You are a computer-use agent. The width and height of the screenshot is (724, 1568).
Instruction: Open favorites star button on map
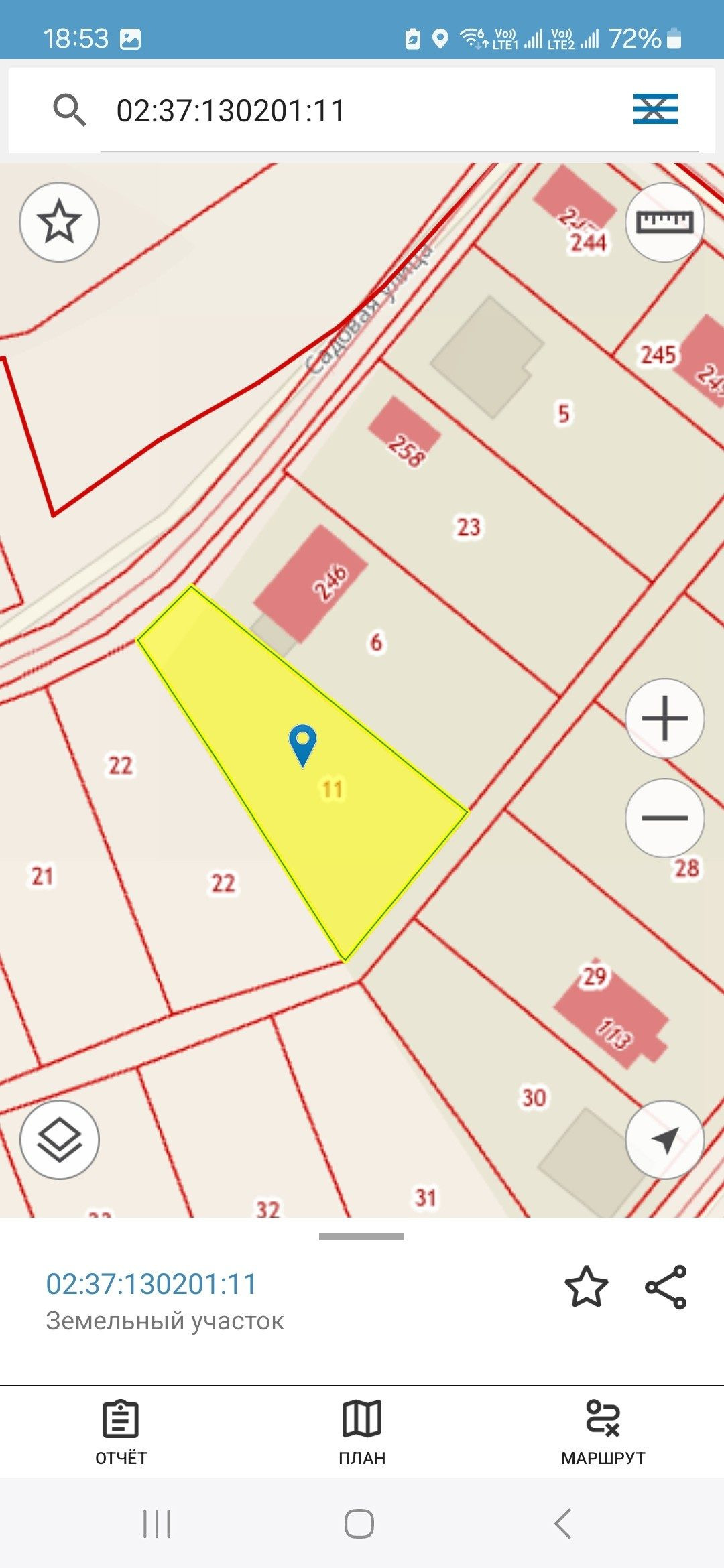click(x=60, y=222)
